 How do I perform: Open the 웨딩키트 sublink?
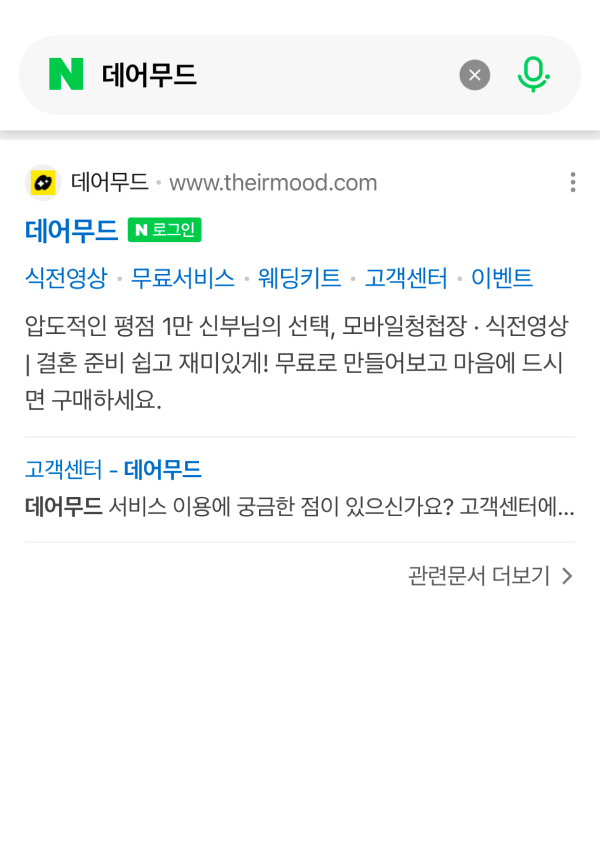point(299,278)
